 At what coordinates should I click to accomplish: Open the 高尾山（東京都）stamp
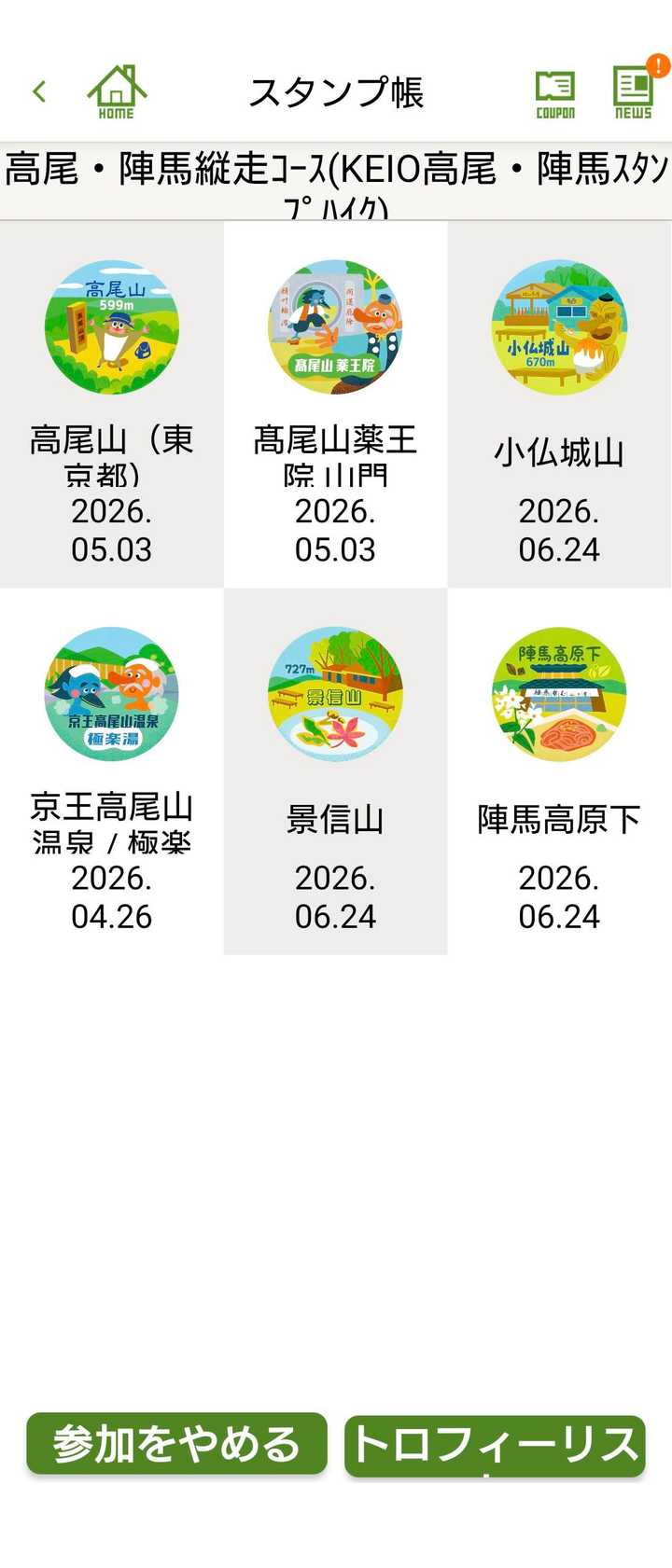[112, 405]
